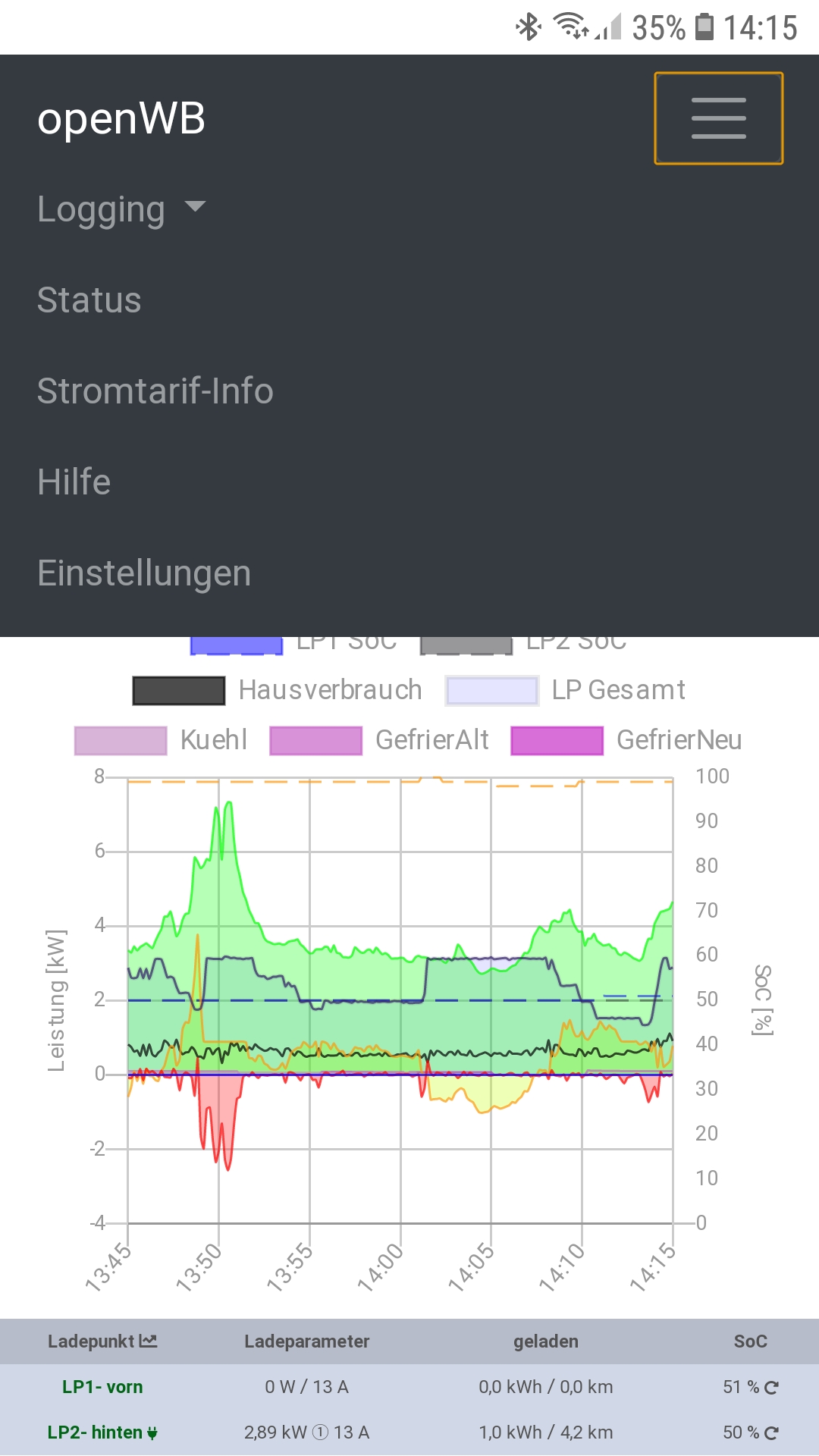Open the Hilfe page
Viewport: 819px width, 1456px height.
74,482
